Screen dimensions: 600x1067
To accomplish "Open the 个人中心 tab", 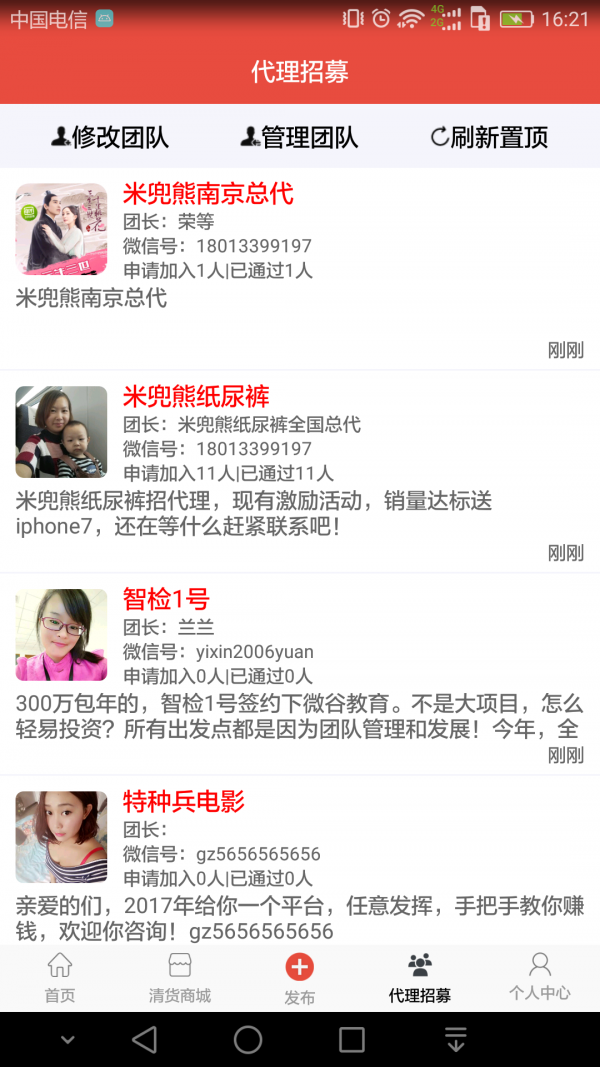I will (x=540, y=978).
